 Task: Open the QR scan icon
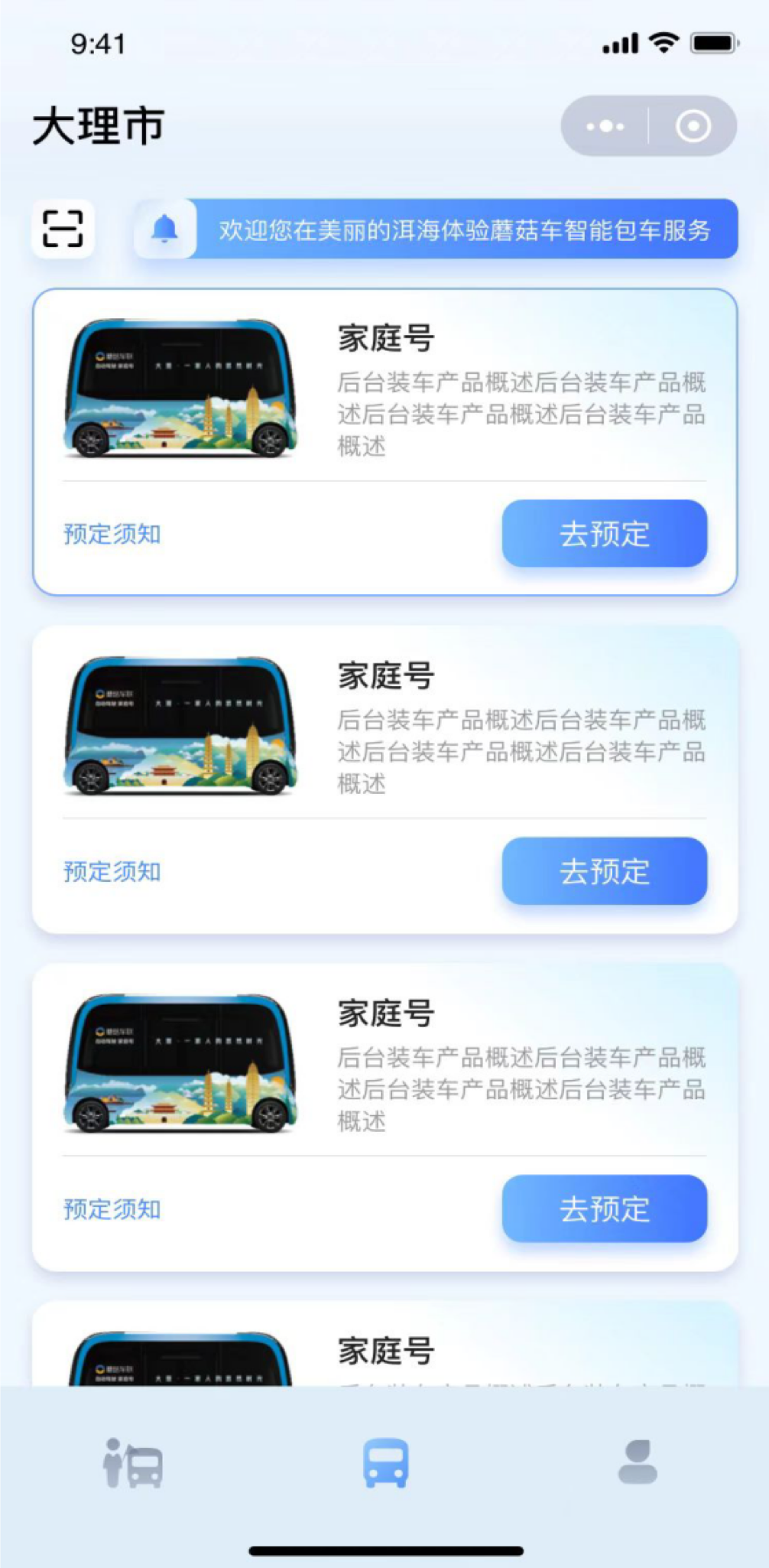coord(63,229)
